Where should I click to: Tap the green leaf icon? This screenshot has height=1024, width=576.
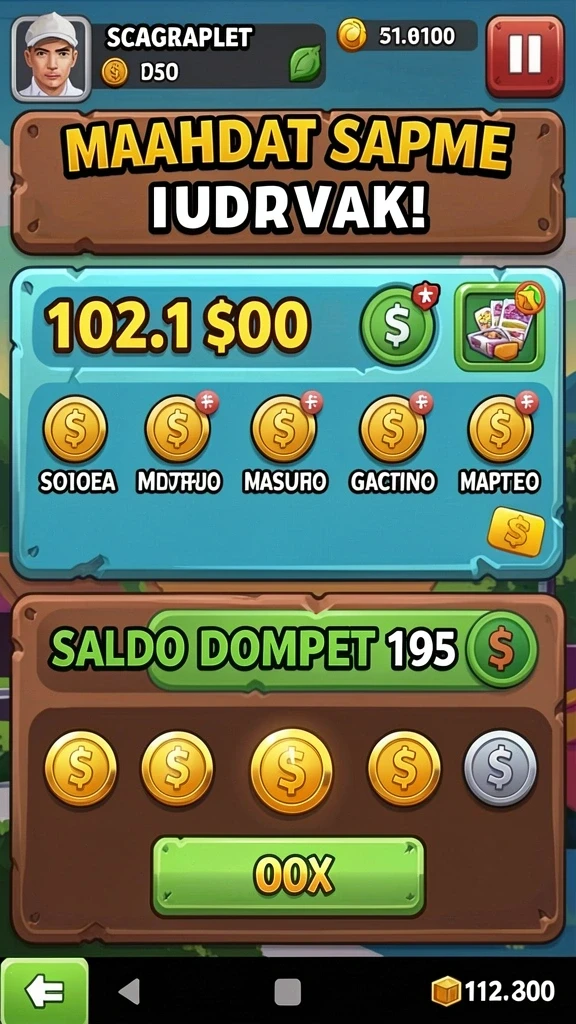pyautogui.click(x=306, y=63)
